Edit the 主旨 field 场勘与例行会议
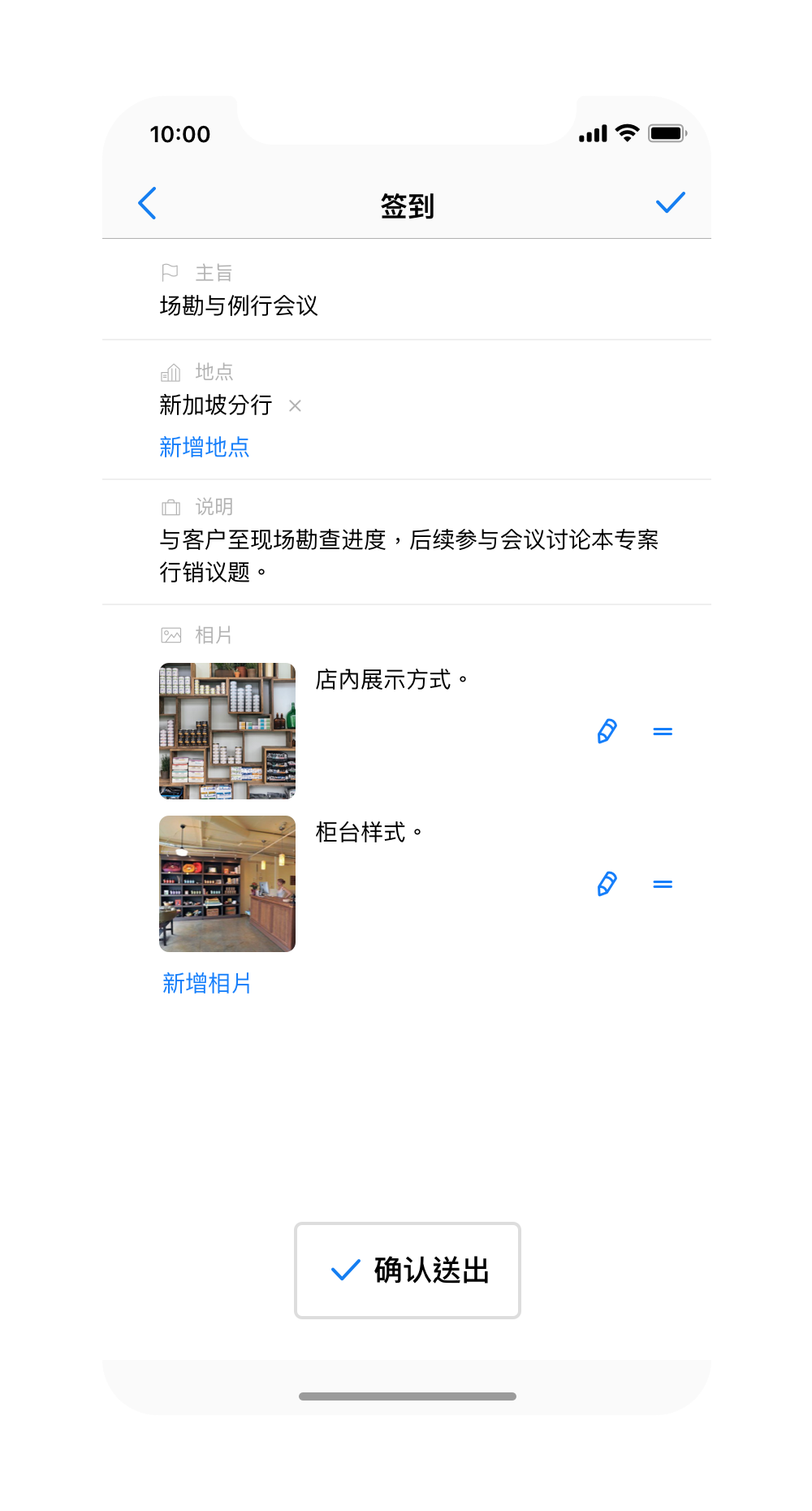The image size is (812, 1511). [239, 305]
